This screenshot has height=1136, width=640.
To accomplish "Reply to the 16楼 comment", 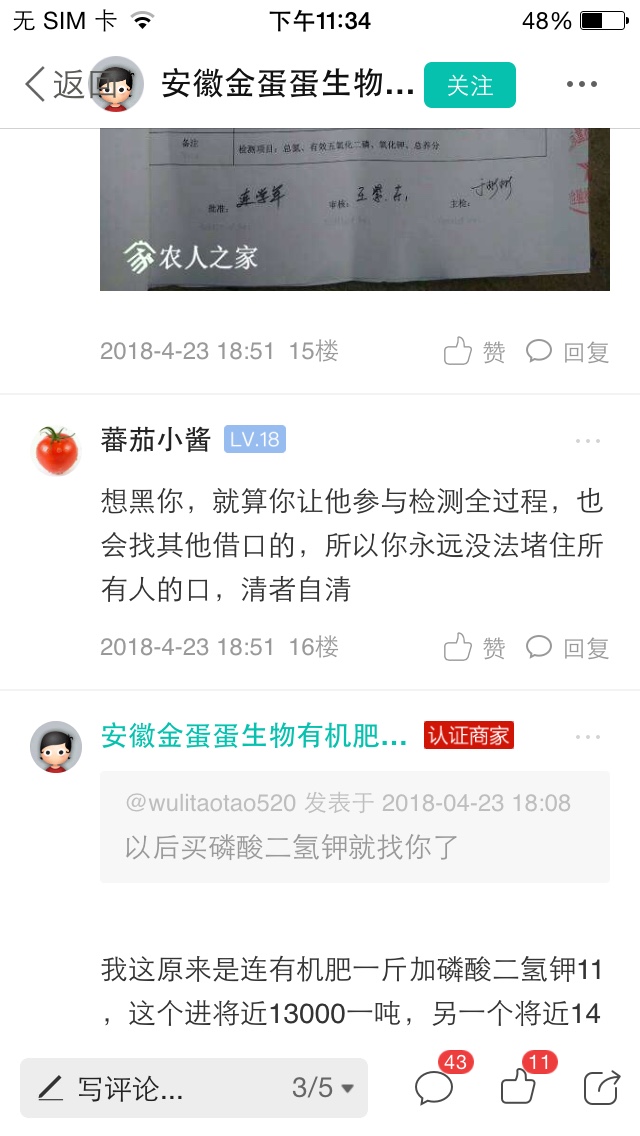I will click(x=567, y=647).
